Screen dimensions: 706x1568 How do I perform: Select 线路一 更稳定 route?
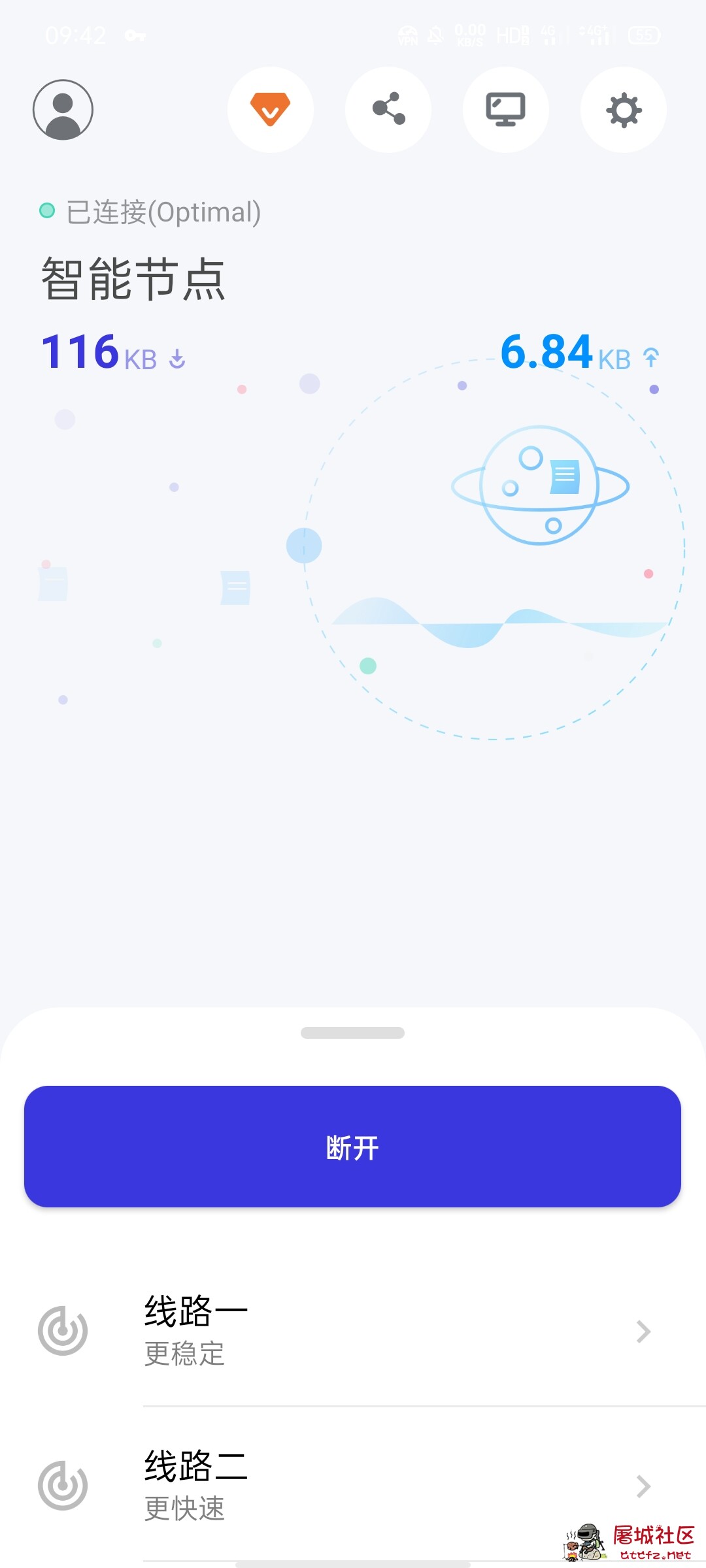click(353, 1331)
